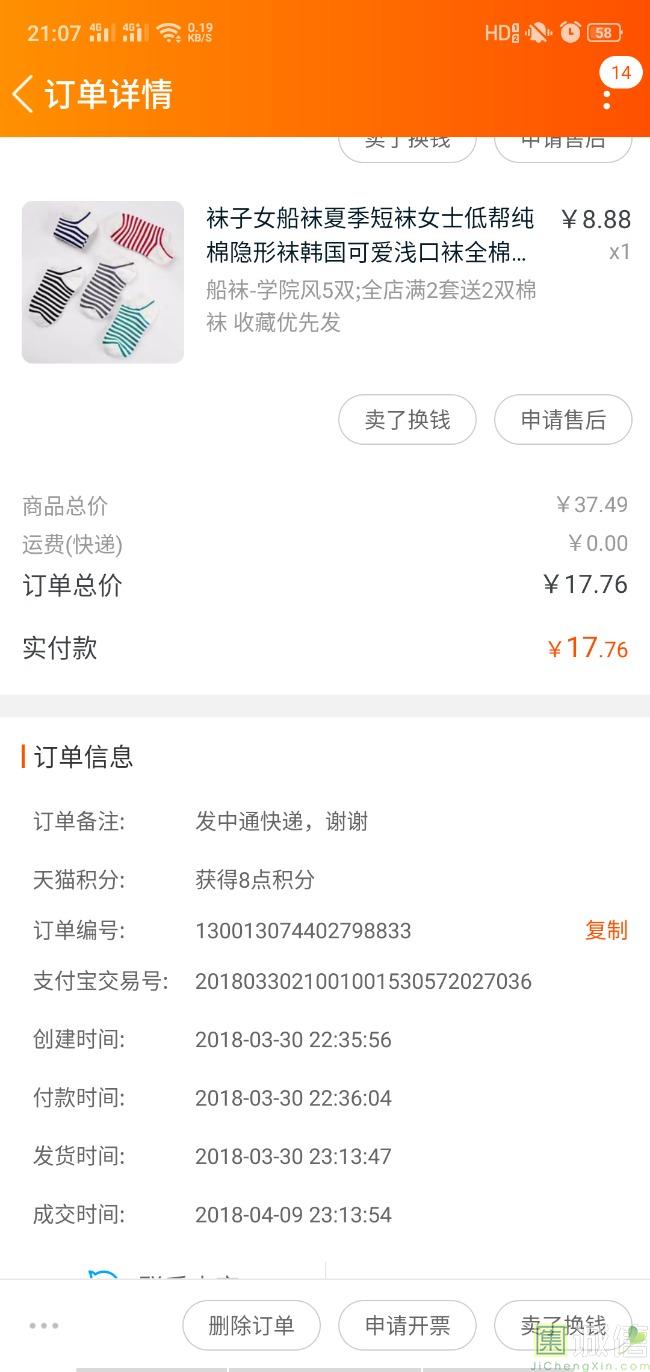The width and height of the screenshot is (650, 1372).
Task: Tap 申请开票 to request an invoice
Action: [407, 1326]
